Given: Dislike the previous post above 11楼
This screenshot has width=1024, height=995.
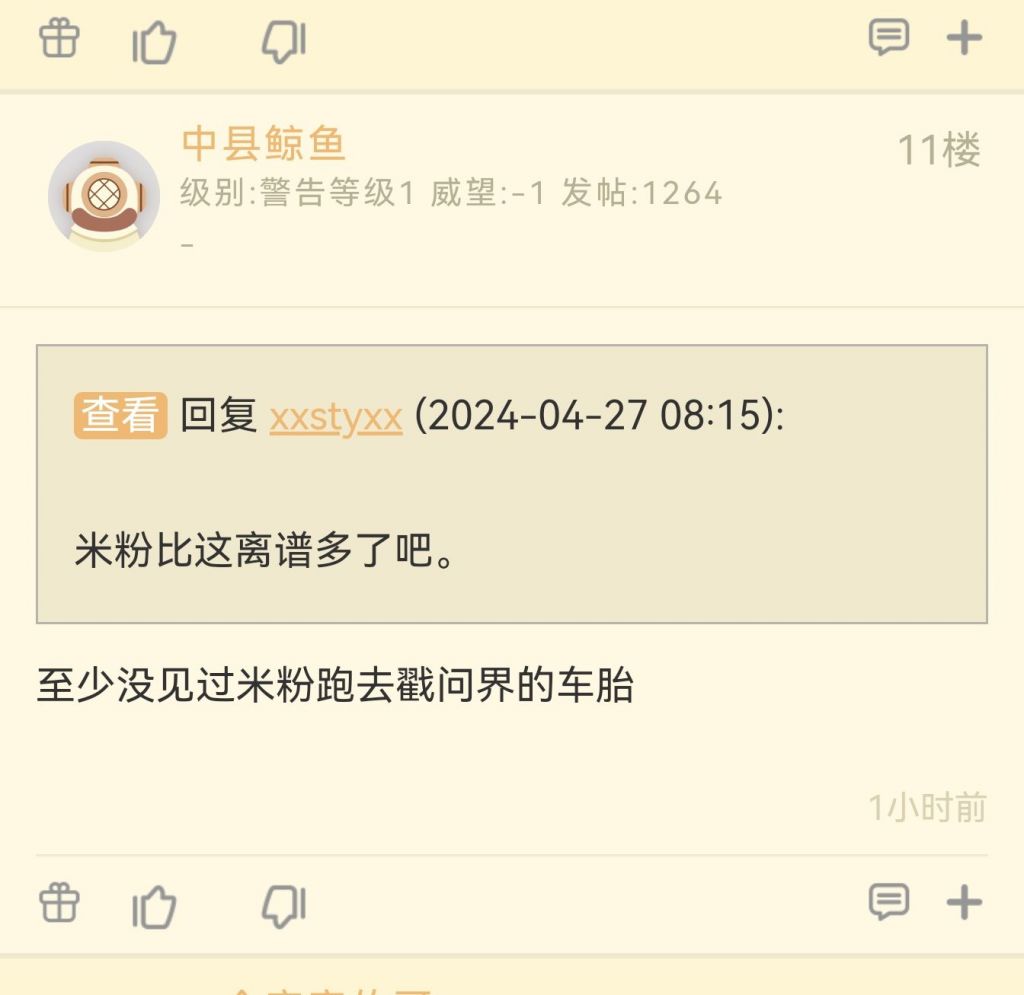Looking at the screenshot, I should 284,41.
